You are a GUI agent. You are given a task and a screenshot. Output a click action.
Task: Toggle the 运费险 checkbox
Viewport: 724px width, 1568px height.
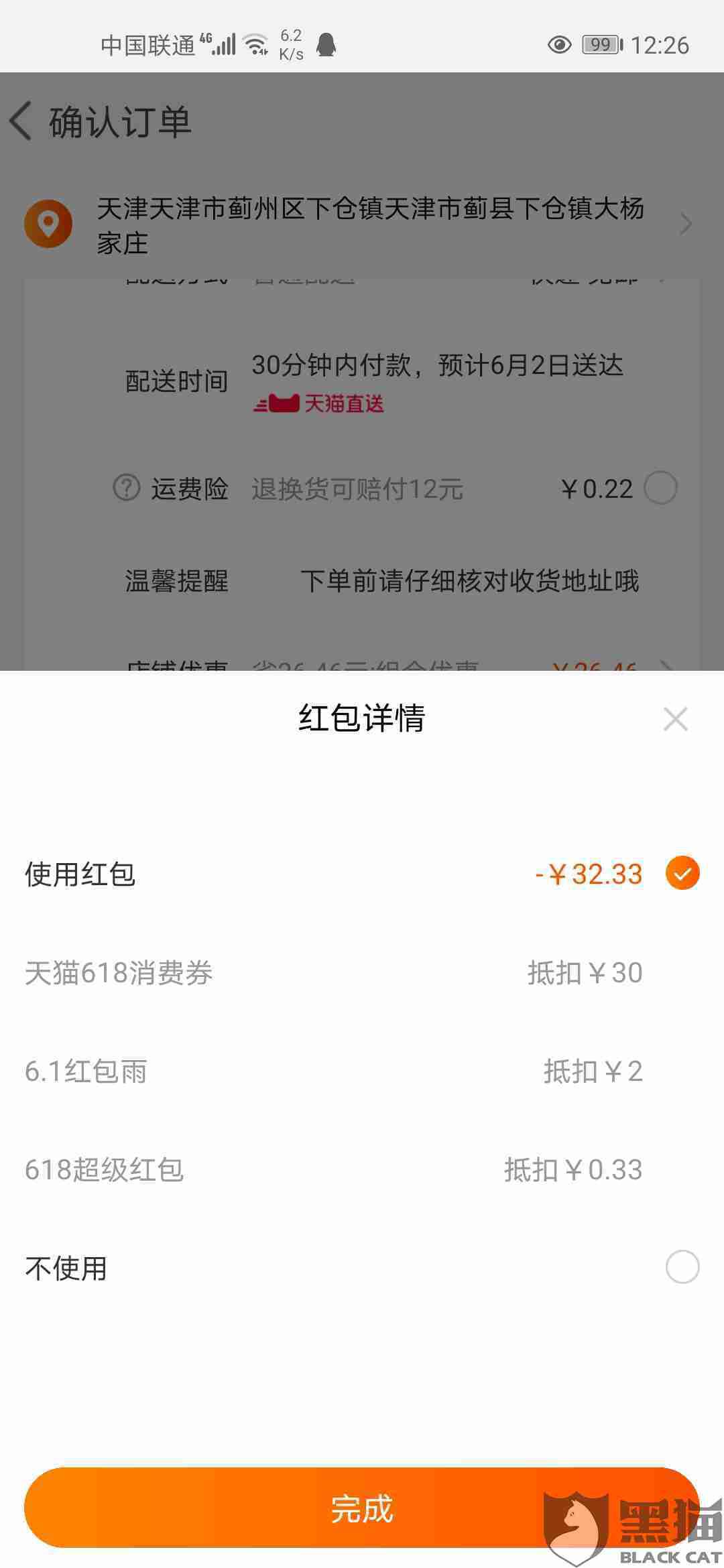click(660, 488)
